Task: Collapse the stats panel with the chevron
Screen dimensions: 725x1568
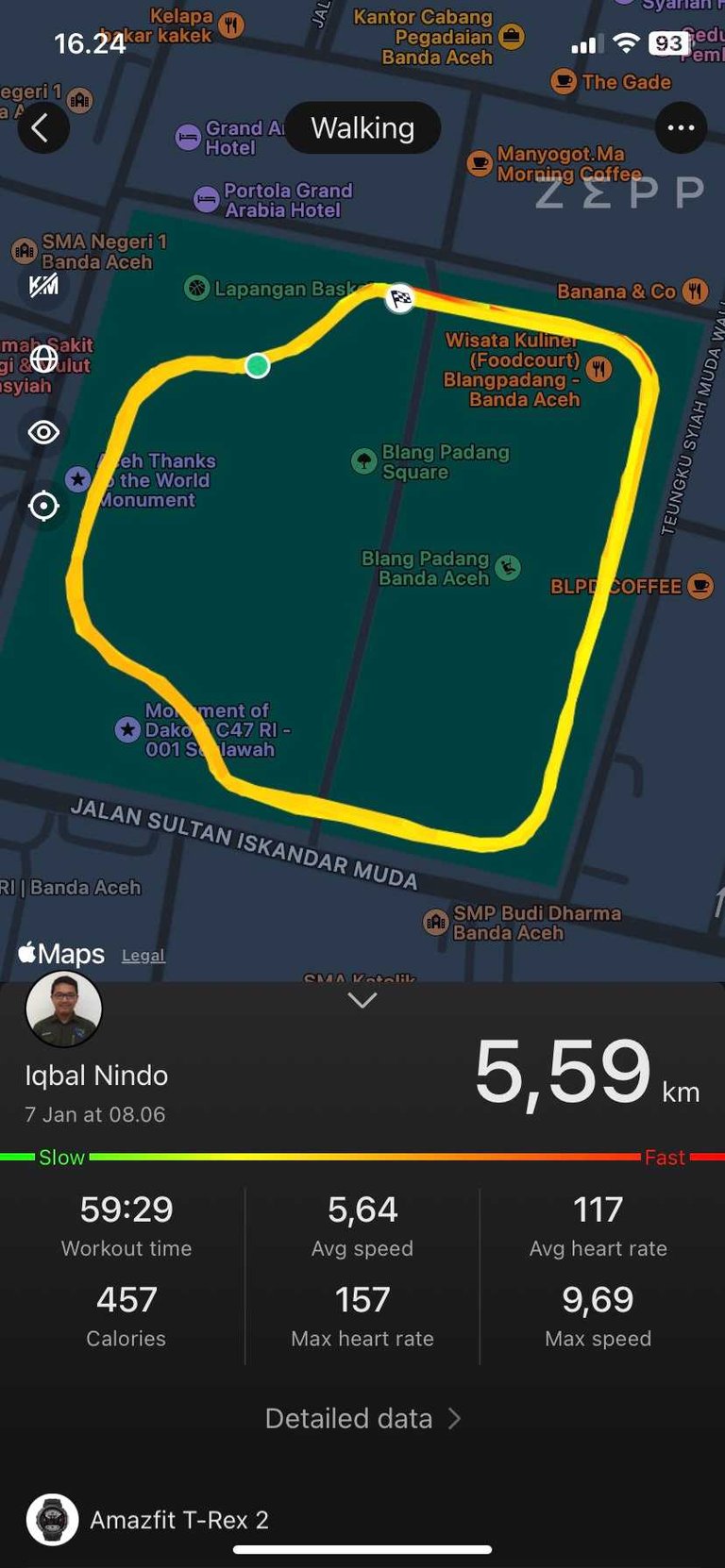Action: pyautogui.click(x=362, y=1000)
